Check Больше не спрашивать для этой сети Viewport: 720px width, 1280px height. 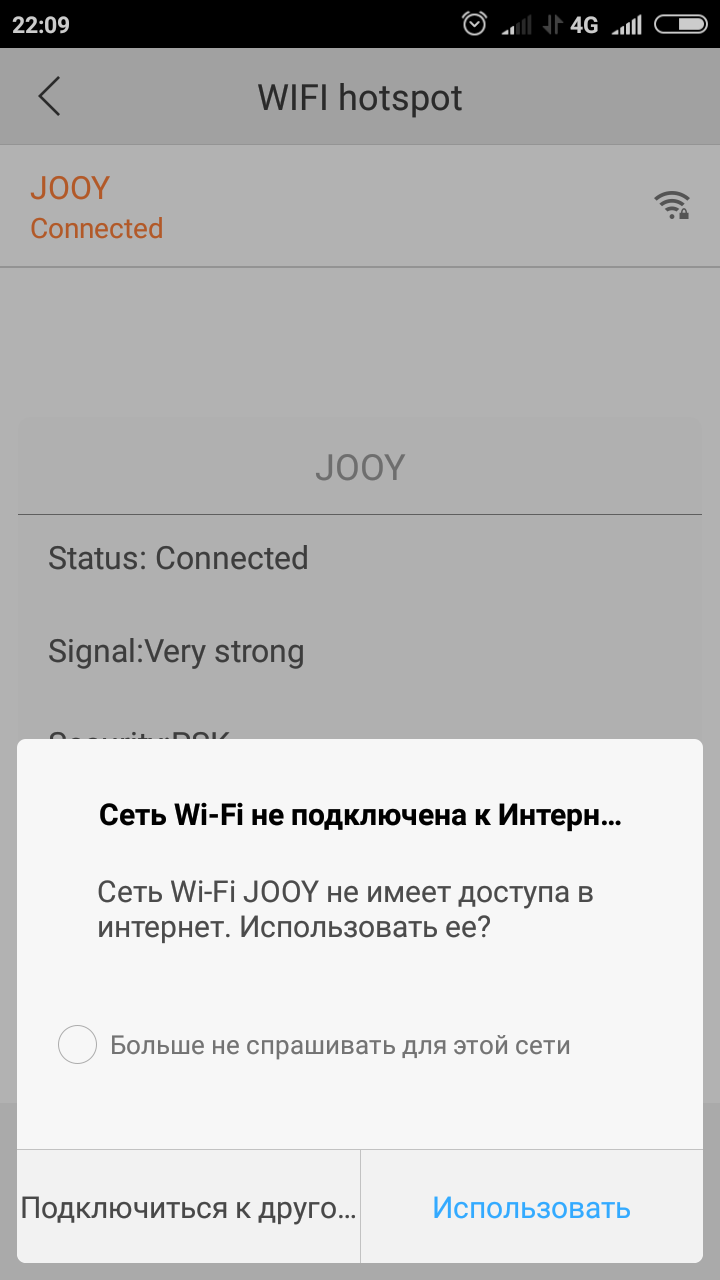click(x=78, y=1046)
